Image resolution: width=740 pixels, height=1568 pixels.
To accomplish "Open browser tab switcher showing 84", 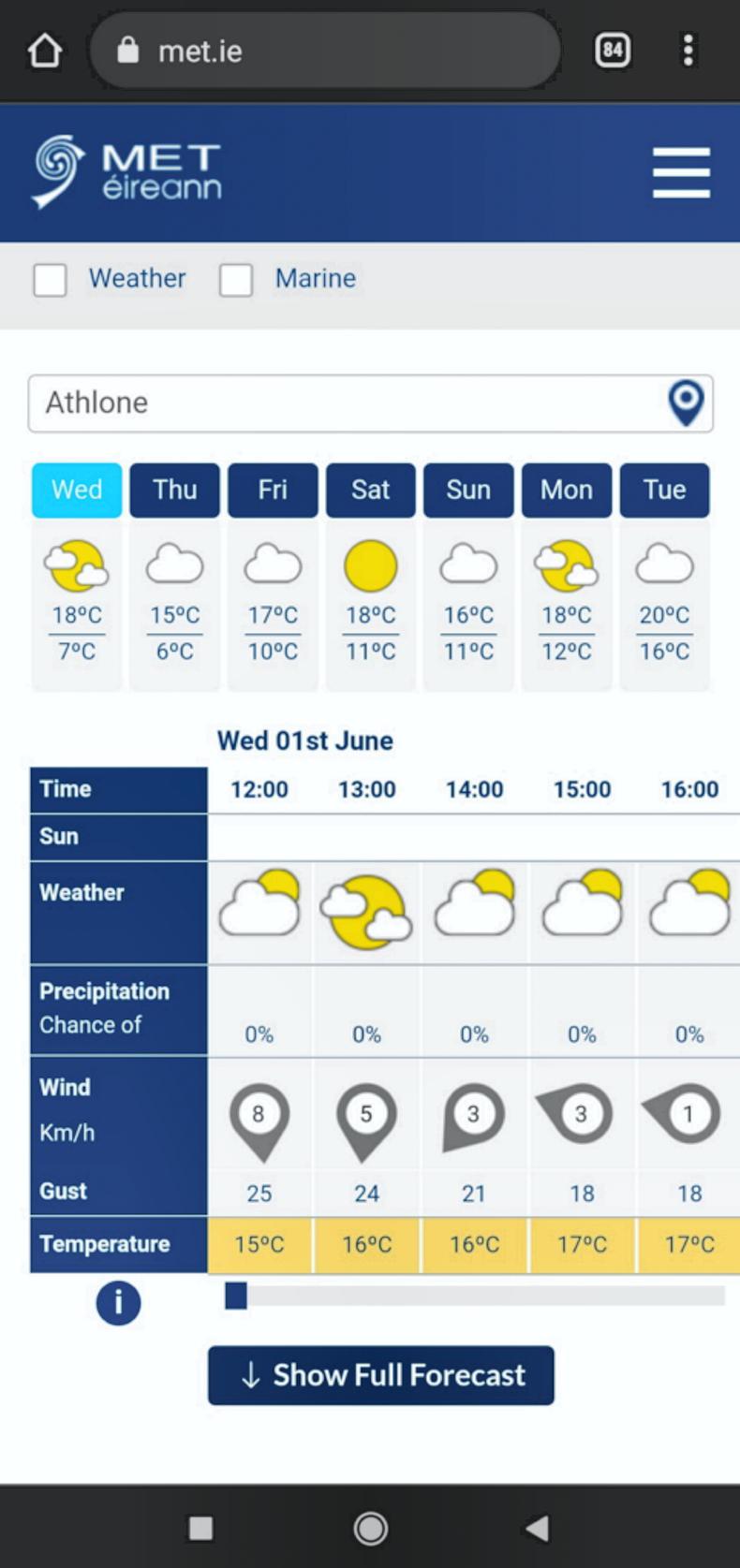I will pyautogui.click(x=613, y=50).
